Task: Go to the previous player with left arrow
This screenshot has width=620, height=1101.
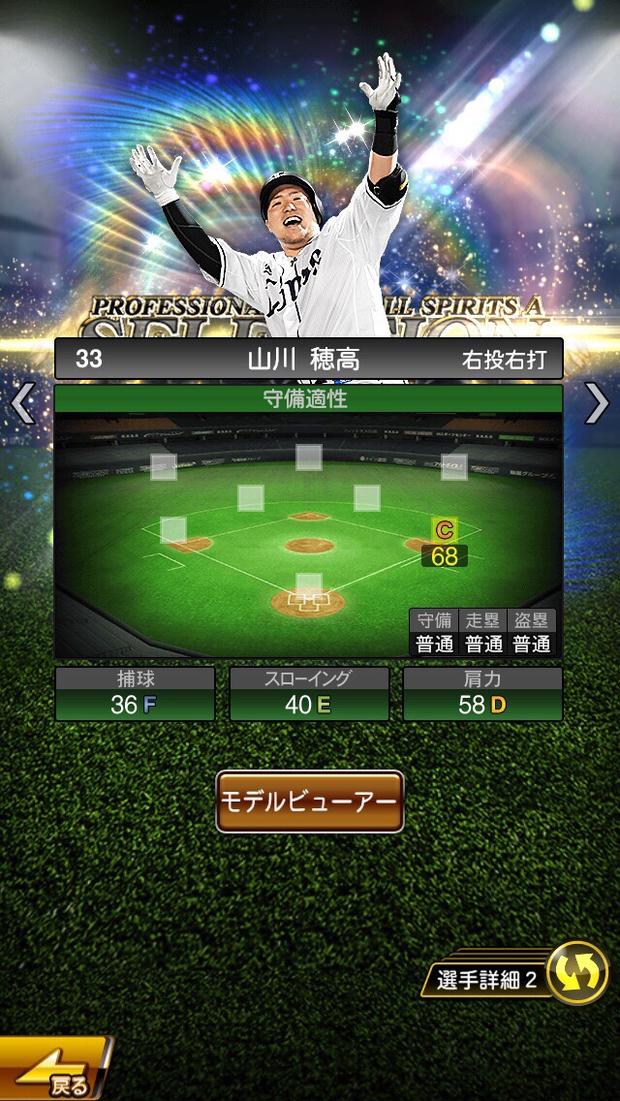Action: coord(22,403)
